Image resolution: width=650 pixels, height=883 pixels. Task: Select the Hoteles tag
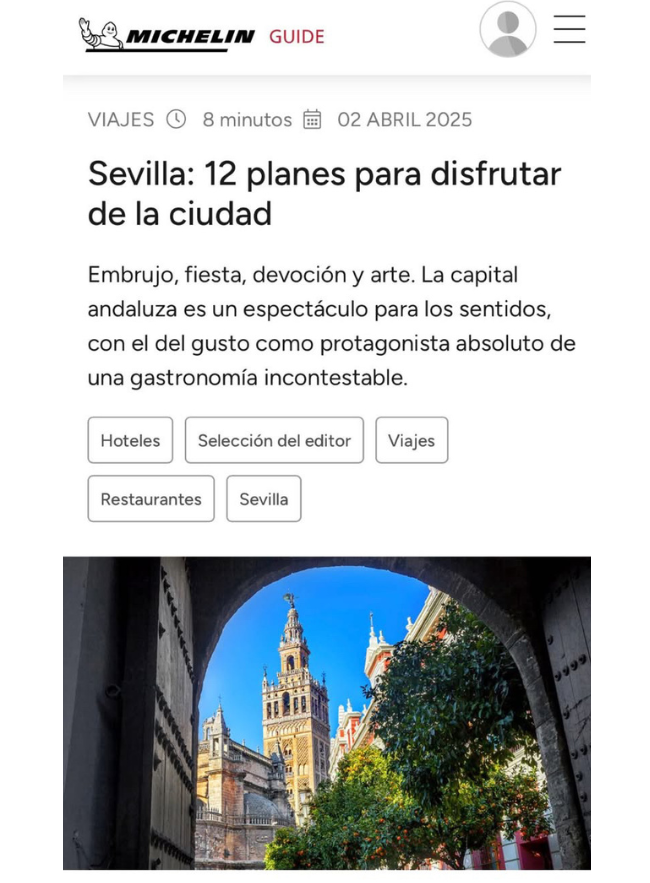[130, 440]
